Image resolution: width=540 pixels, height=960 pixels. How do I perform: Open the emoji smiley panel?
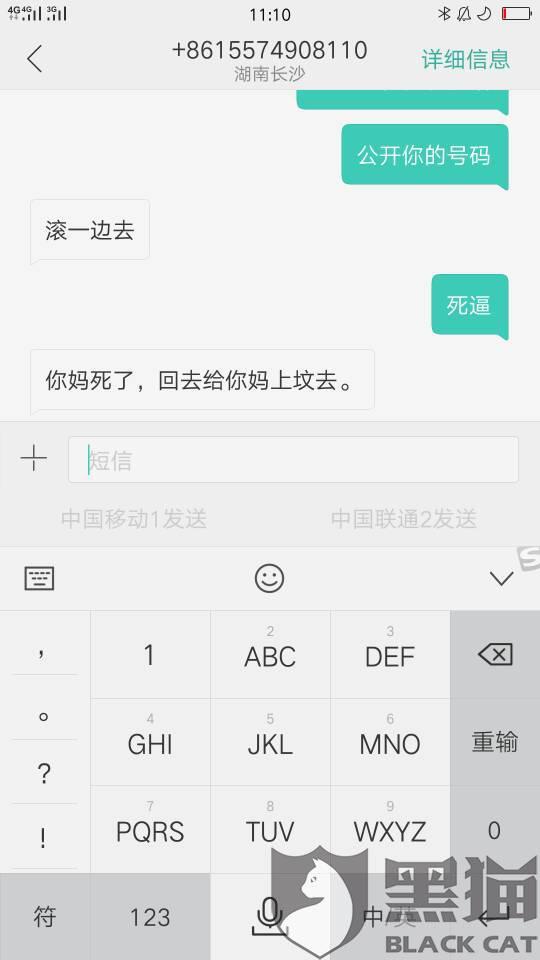click(269, 578)
